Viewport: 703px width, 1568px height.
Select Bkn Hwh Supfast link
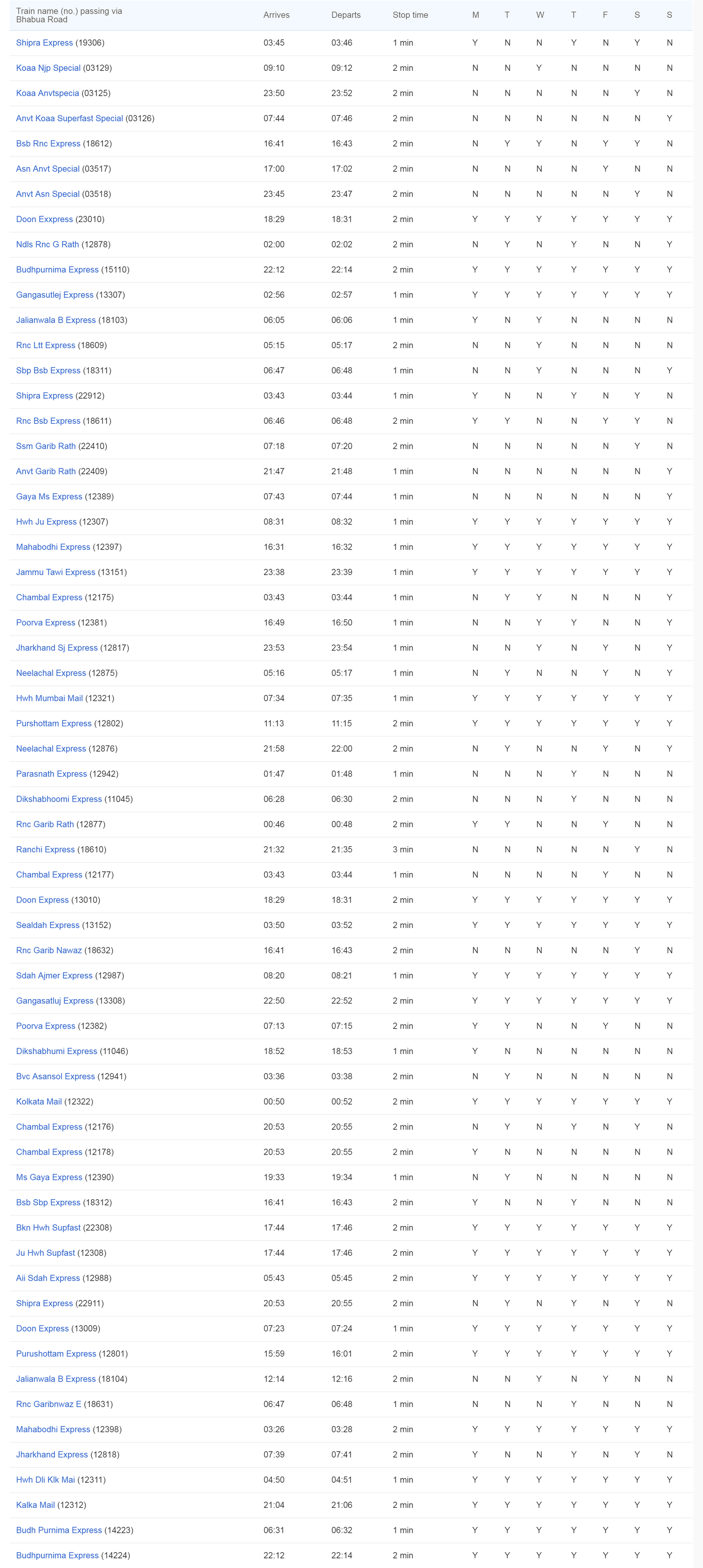pos(48,1228)
